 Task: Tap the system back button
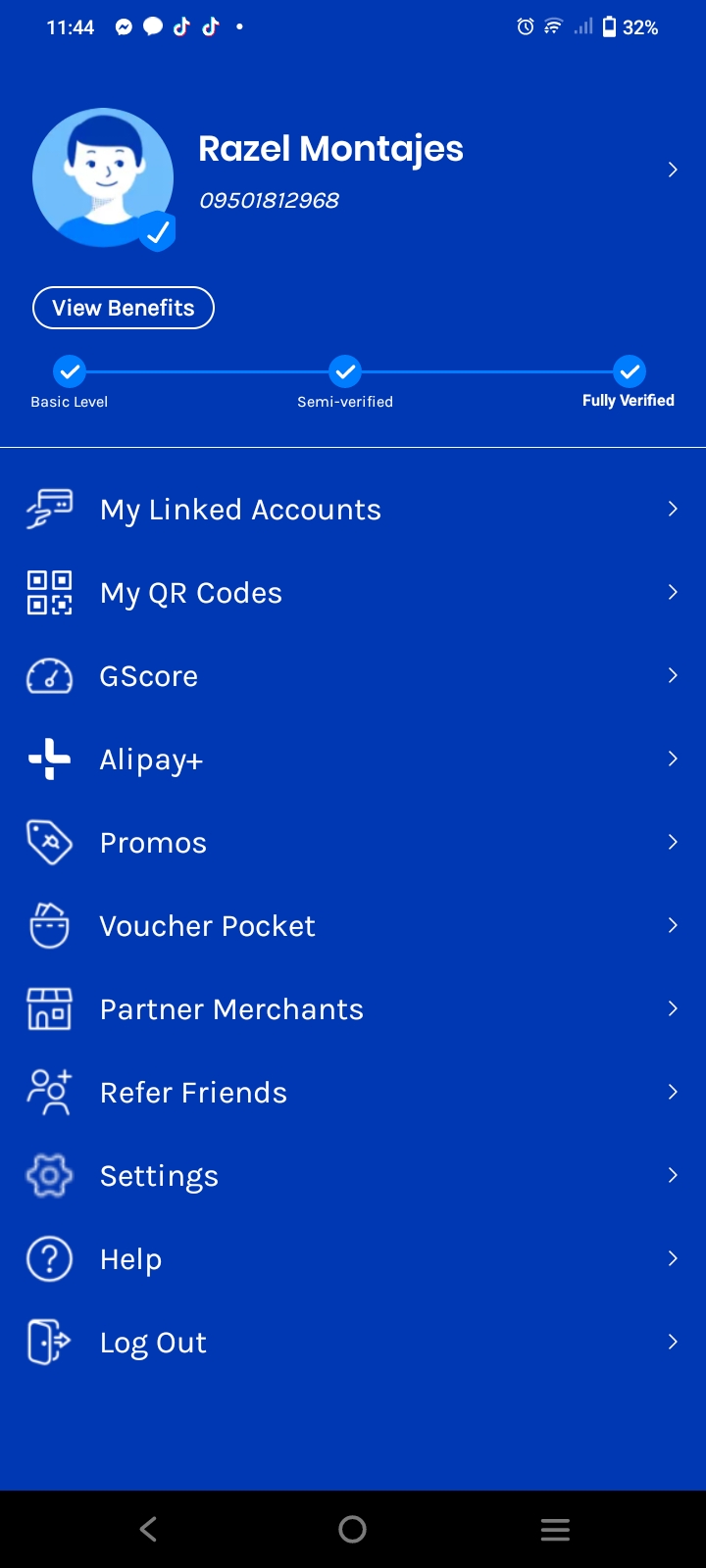pyautogui.click(x=149, y=1529)
